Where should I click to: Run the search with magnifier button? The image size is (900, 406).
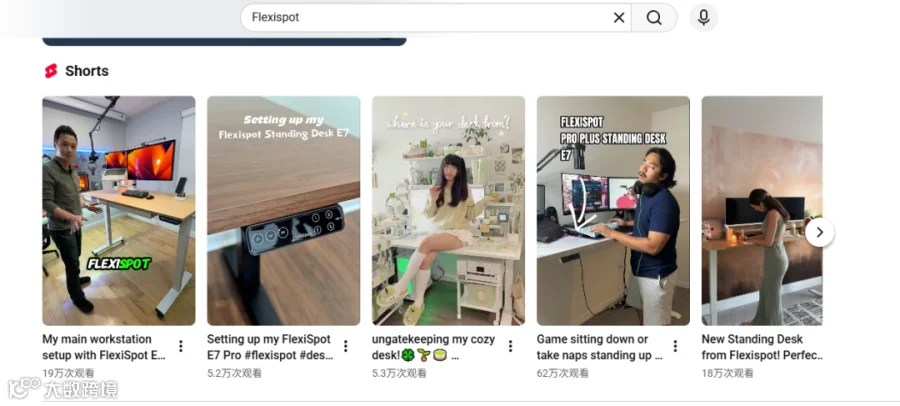[x=654, y=18]
